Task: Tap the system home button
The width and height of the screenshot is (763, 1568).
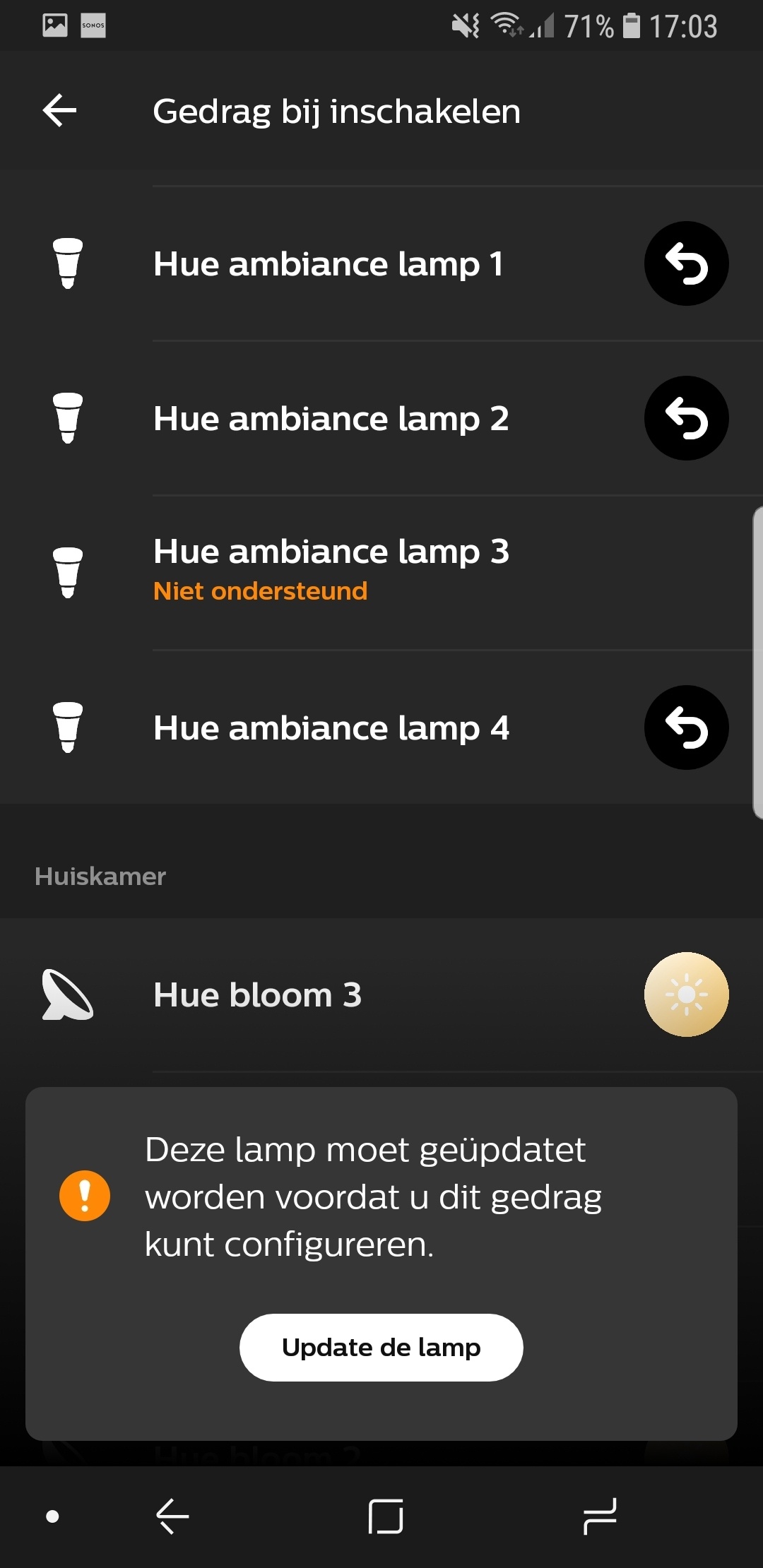Action: point(386,1516)
